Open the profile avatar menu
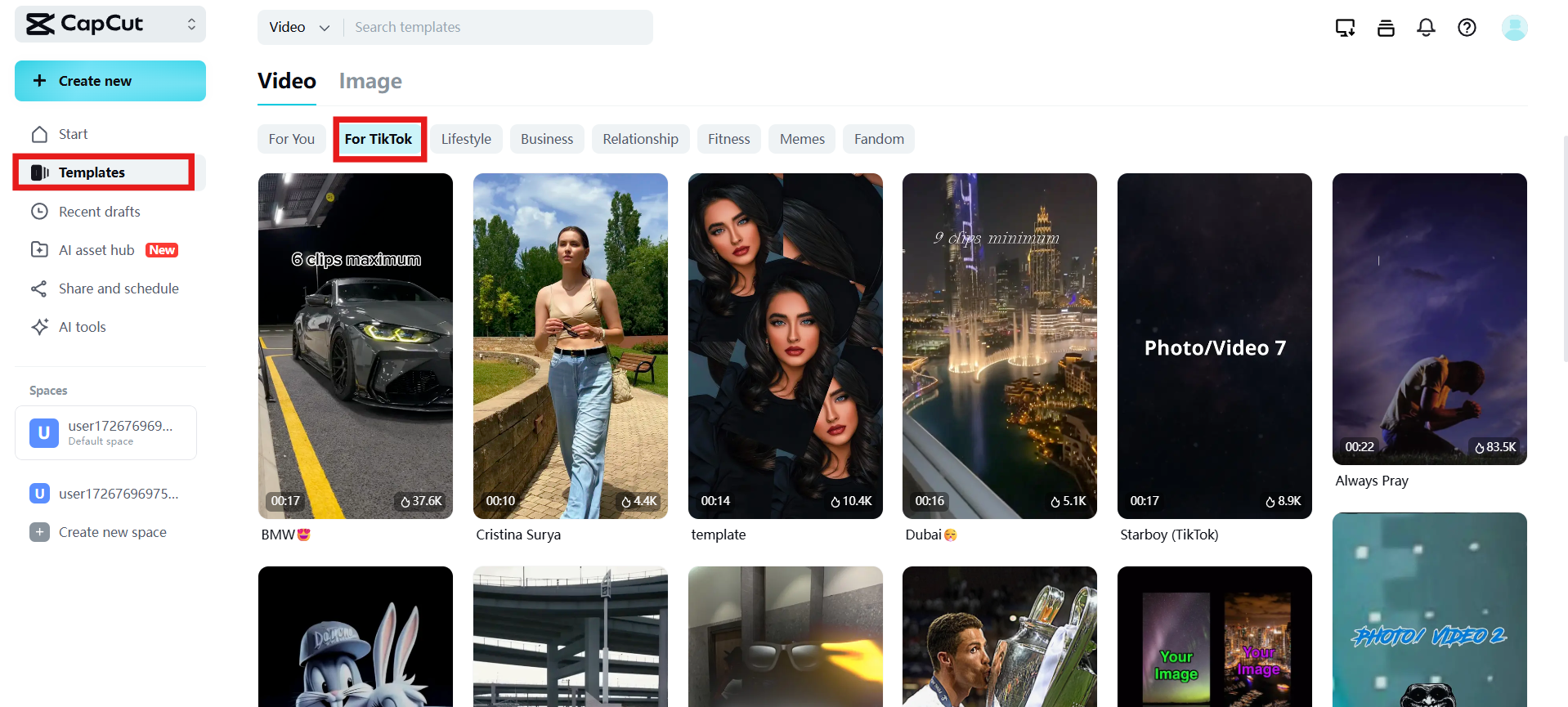The image size is (1568, 707). pyautogui.click(x=1514, y=28)
